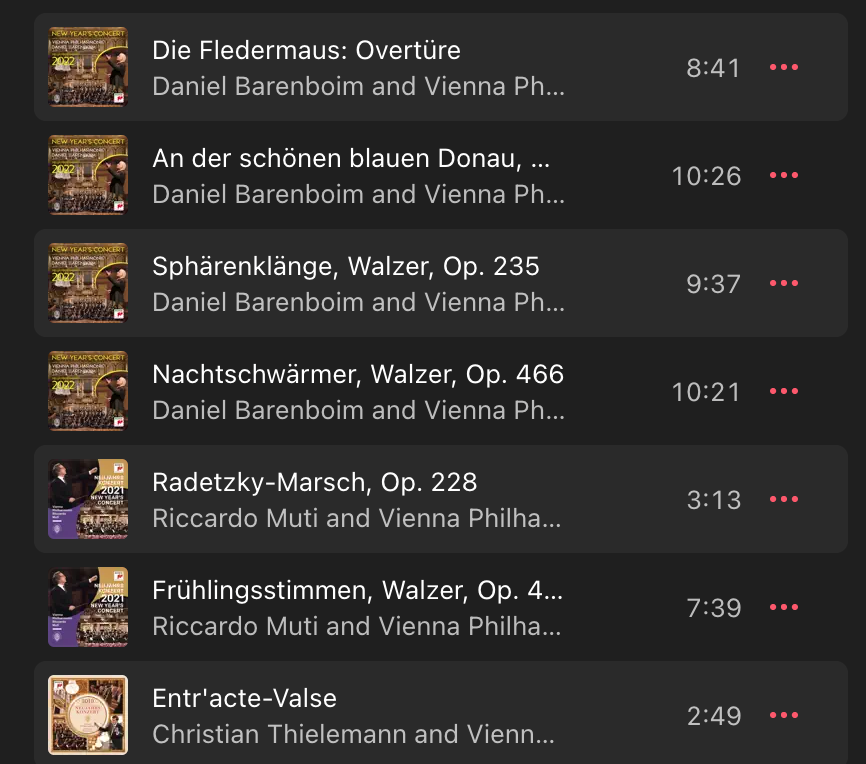Open the three-dot menu for Nachtschwärmer

[x=783, y=391]
